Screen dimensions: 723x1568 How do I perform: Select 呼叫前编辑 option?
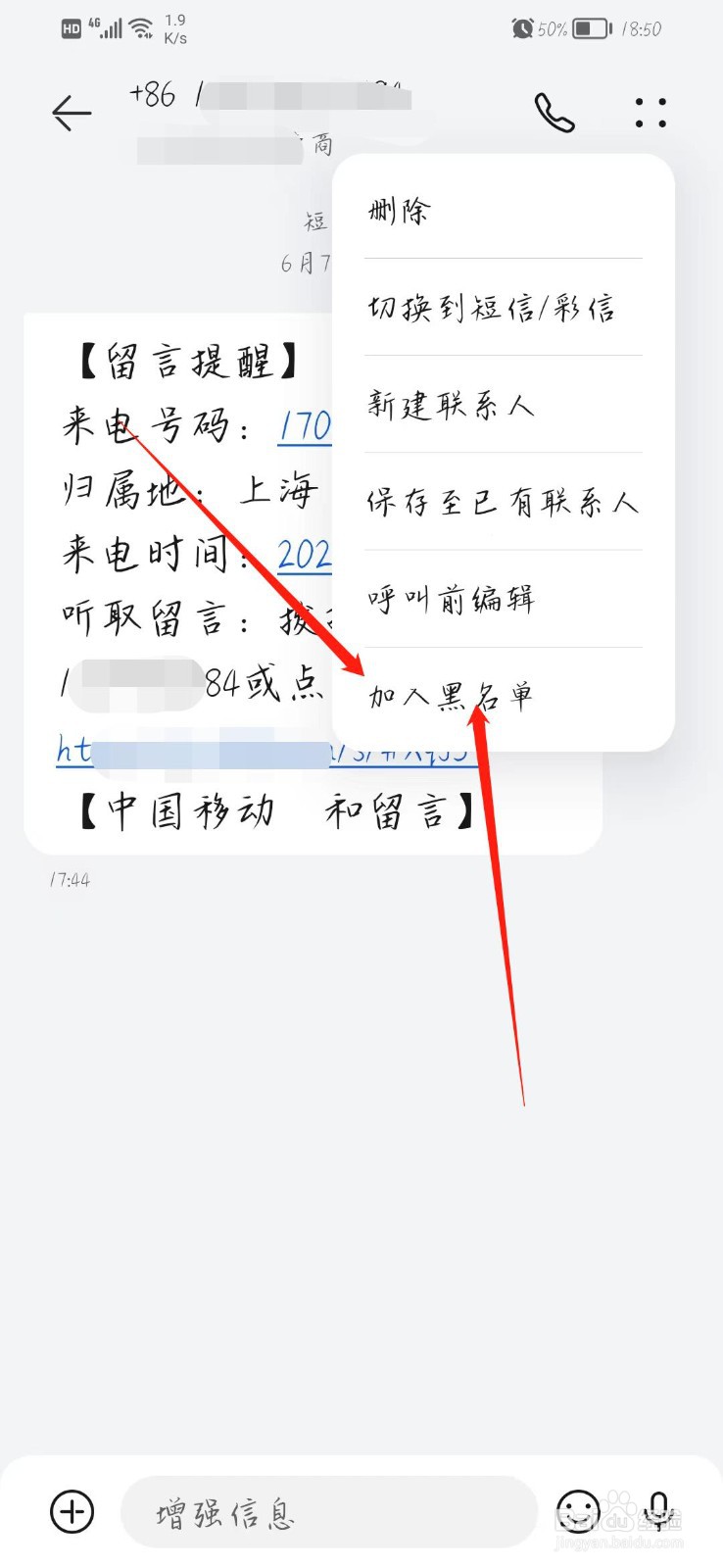tap(451, 599)
